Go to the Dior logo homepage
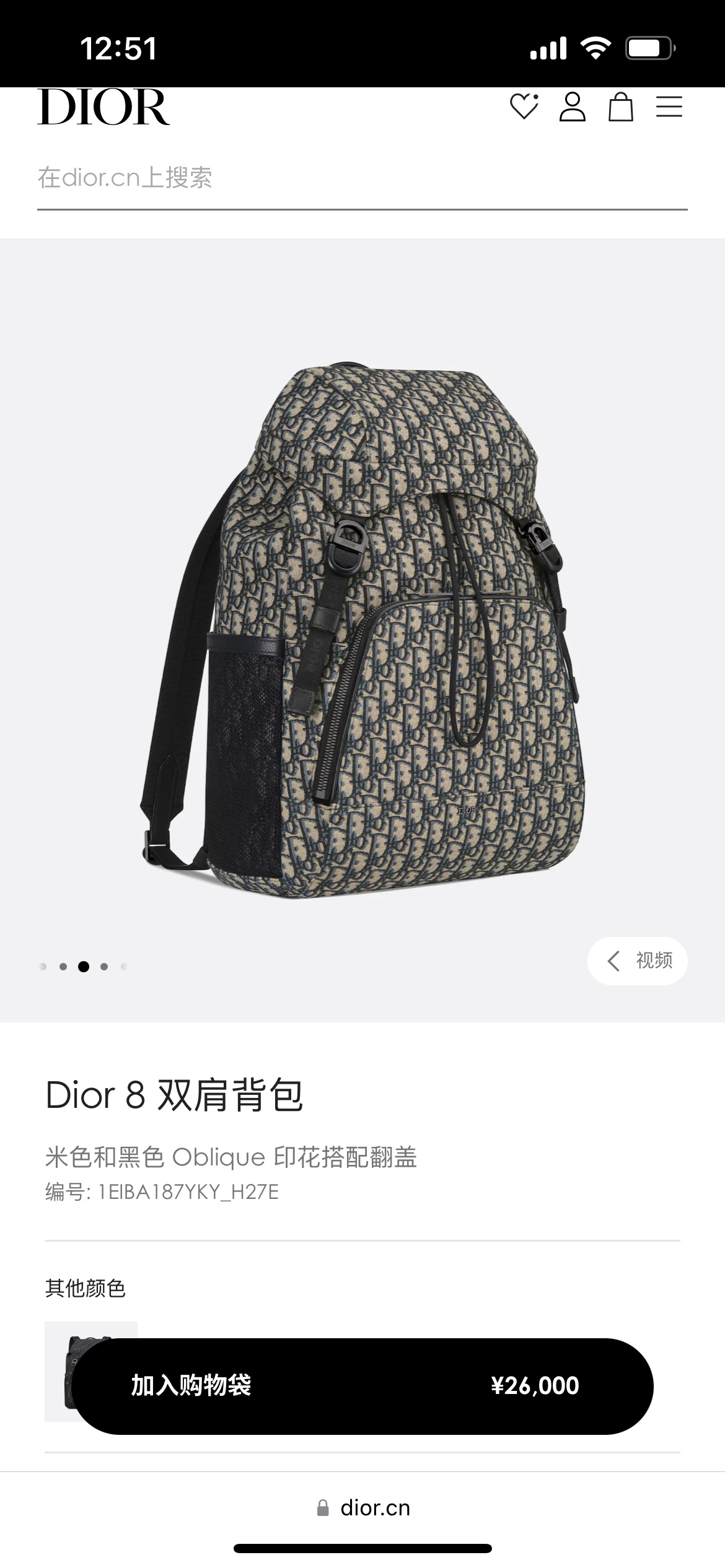 (x=103, y=107)
